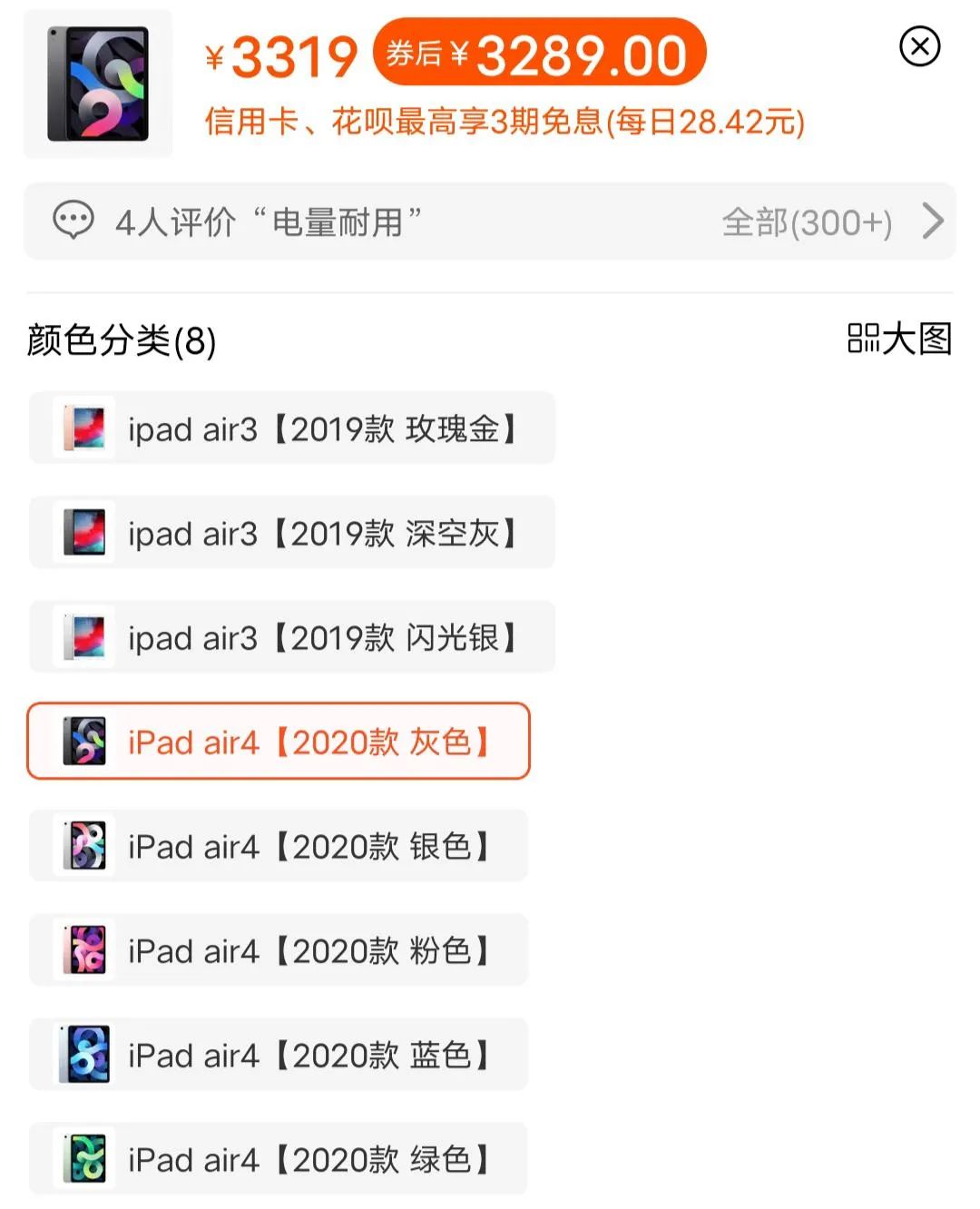Tap the selected iPad air4 灰色 option
Viewport: 980px width, 1209px height.
pyautogui.click(x=279, y=742)
